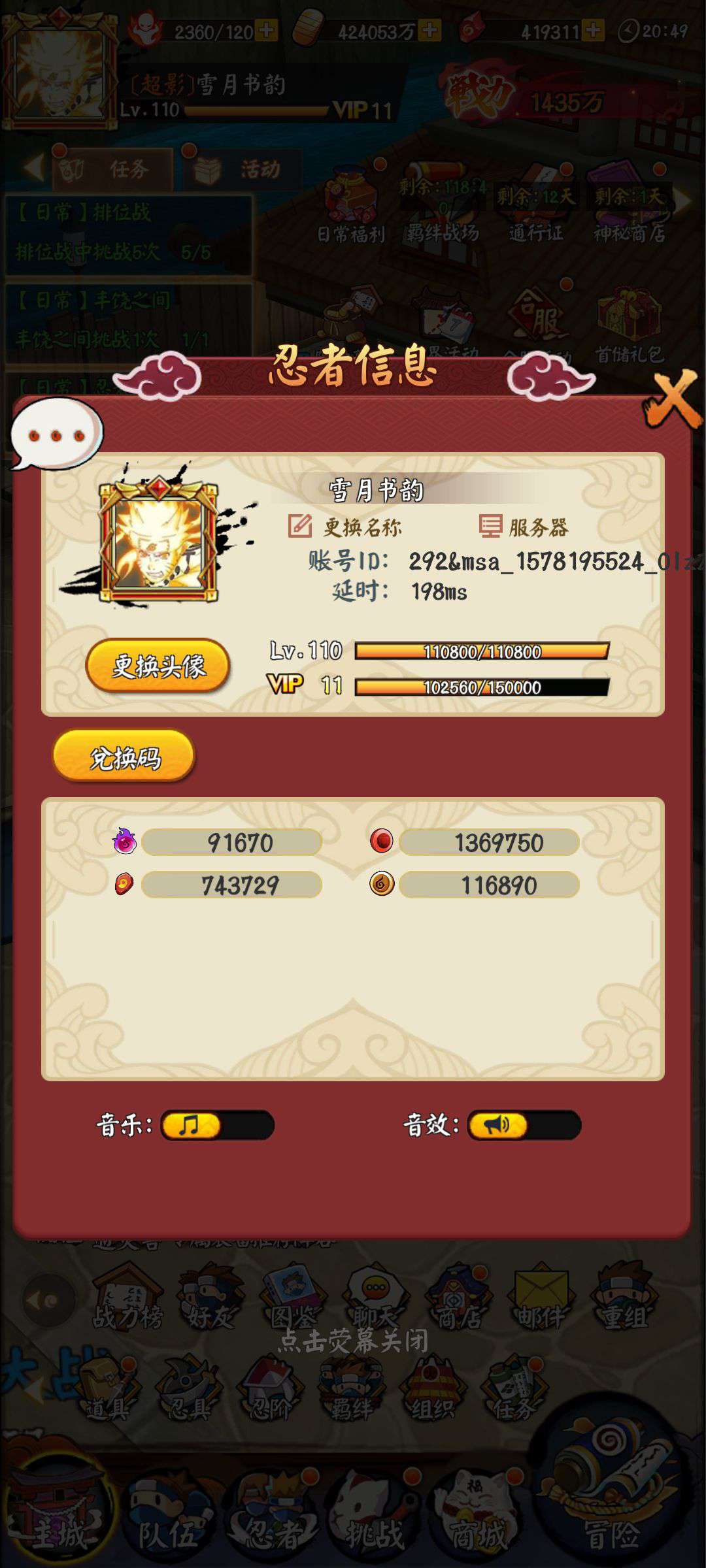
Task: Open the 兑换码 redeem code button
Action: tap(124, 757)
